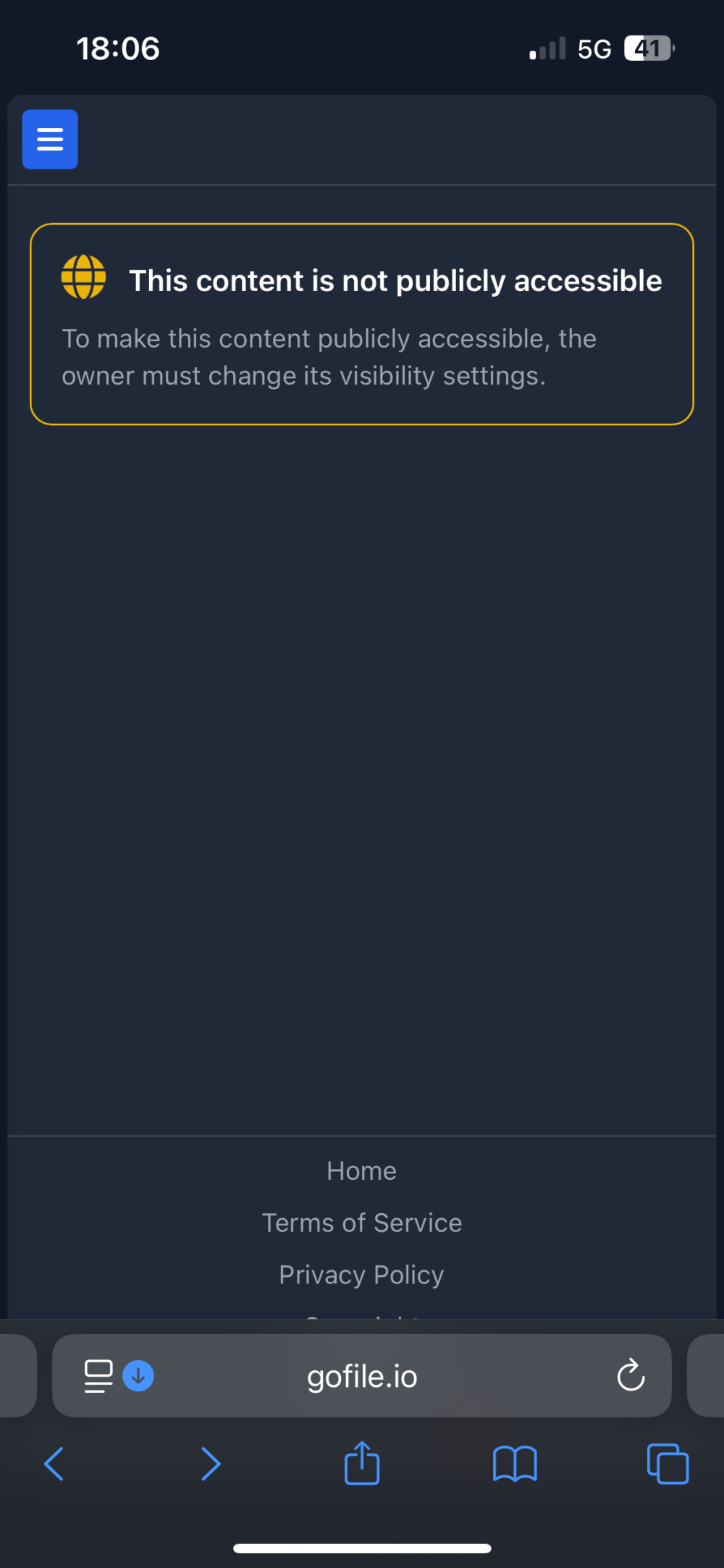Open the page reader menu icon
This screenshot has width=724, height=1568.
(x=98, y=1376)
